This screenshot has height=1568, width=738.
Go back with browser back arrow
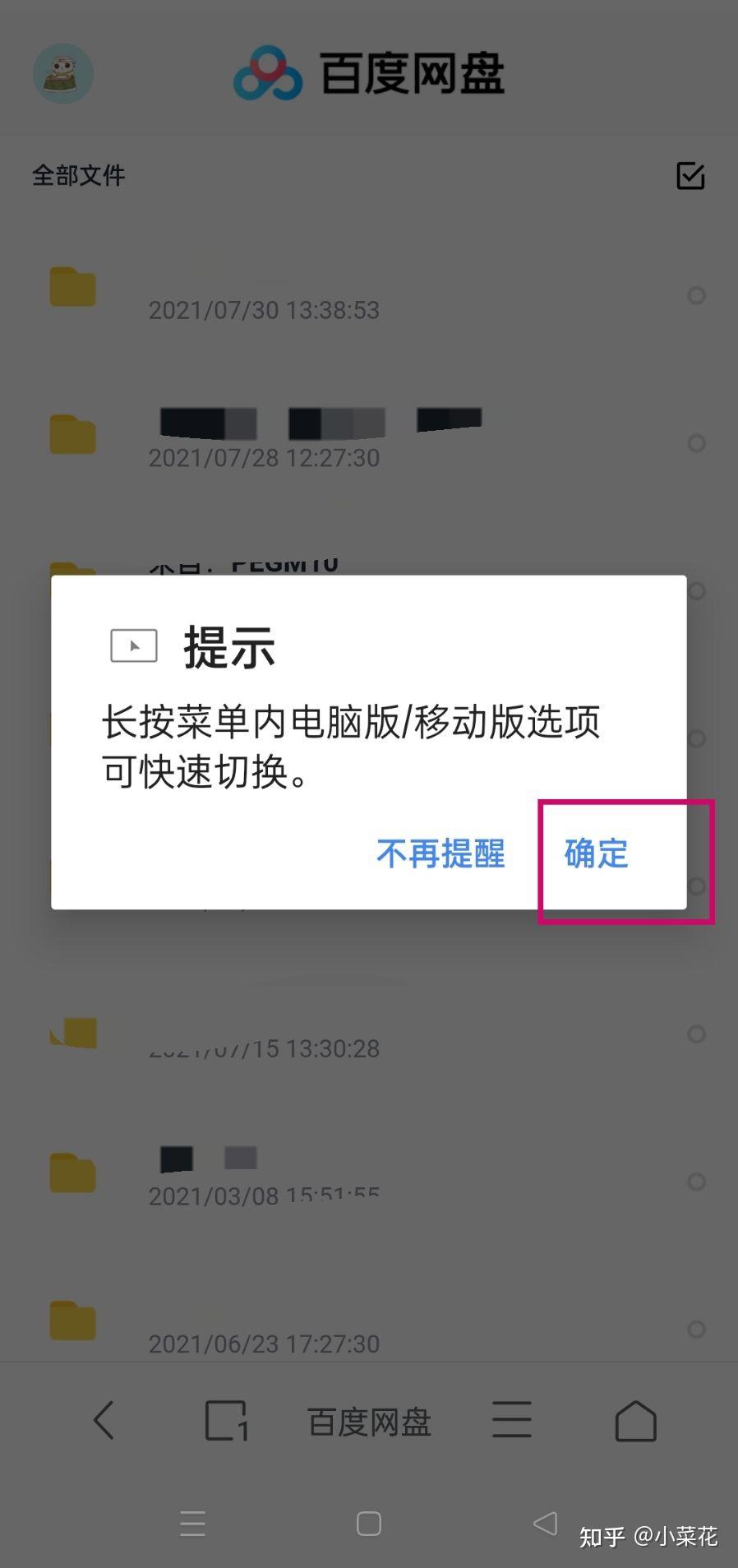coord(104,1420)
